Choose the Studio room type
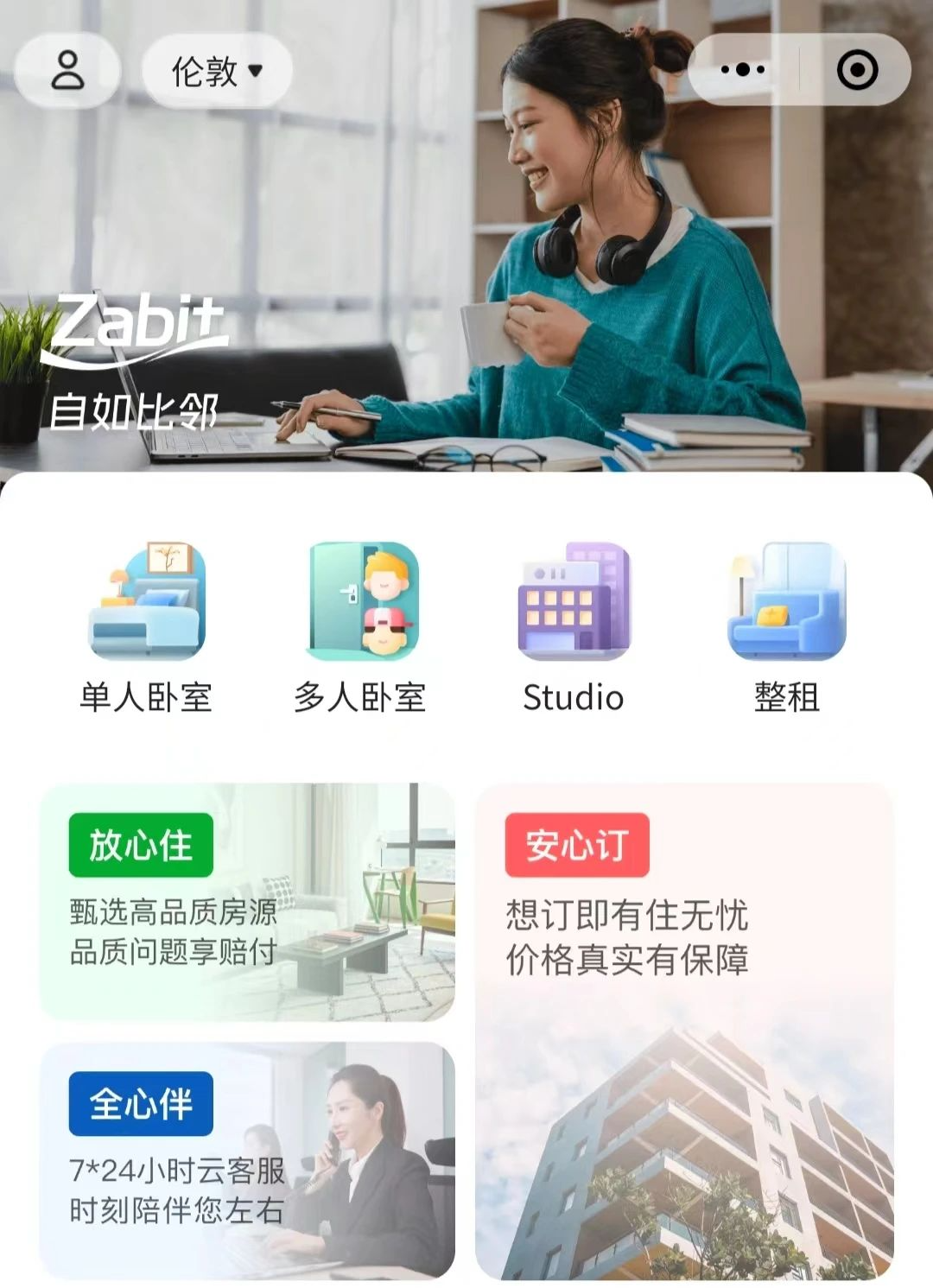933x1288 pixels. (x=574, y=628)
